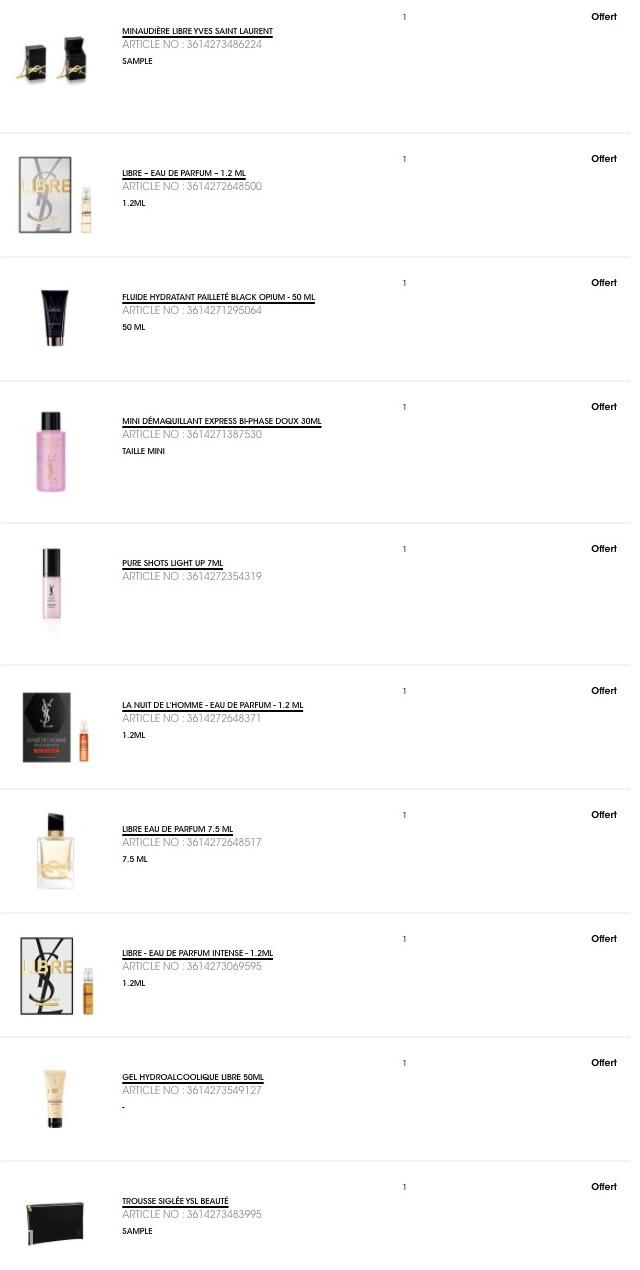The width and height of the screenshot is (640, 1270).
Task: Tap the pink Mini Démaquillant bottle image
Action: [50, 451]
